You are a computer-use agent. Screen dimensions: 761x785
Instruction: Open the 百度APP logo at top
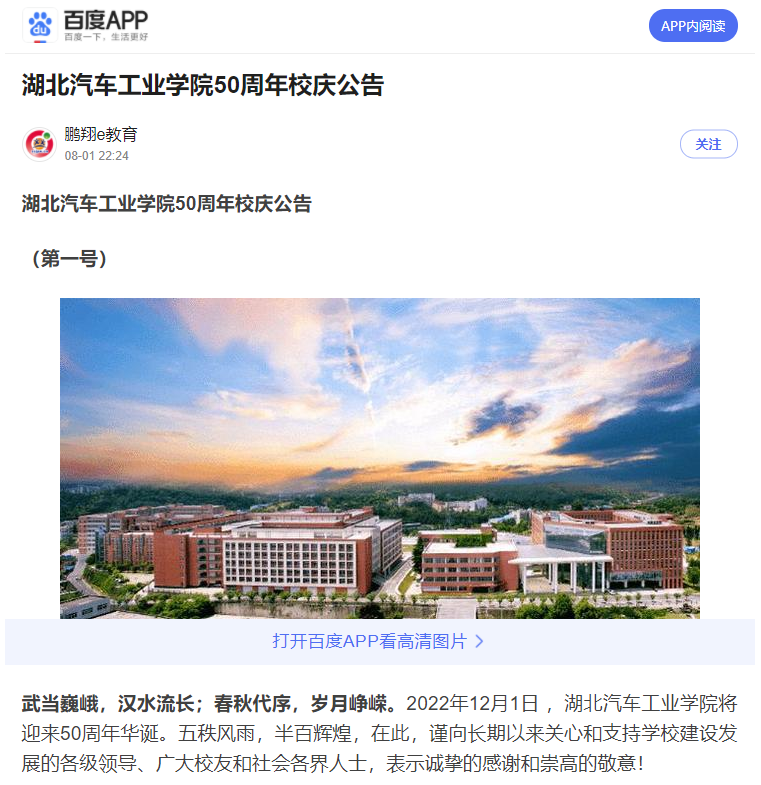[x=87, y=25]
